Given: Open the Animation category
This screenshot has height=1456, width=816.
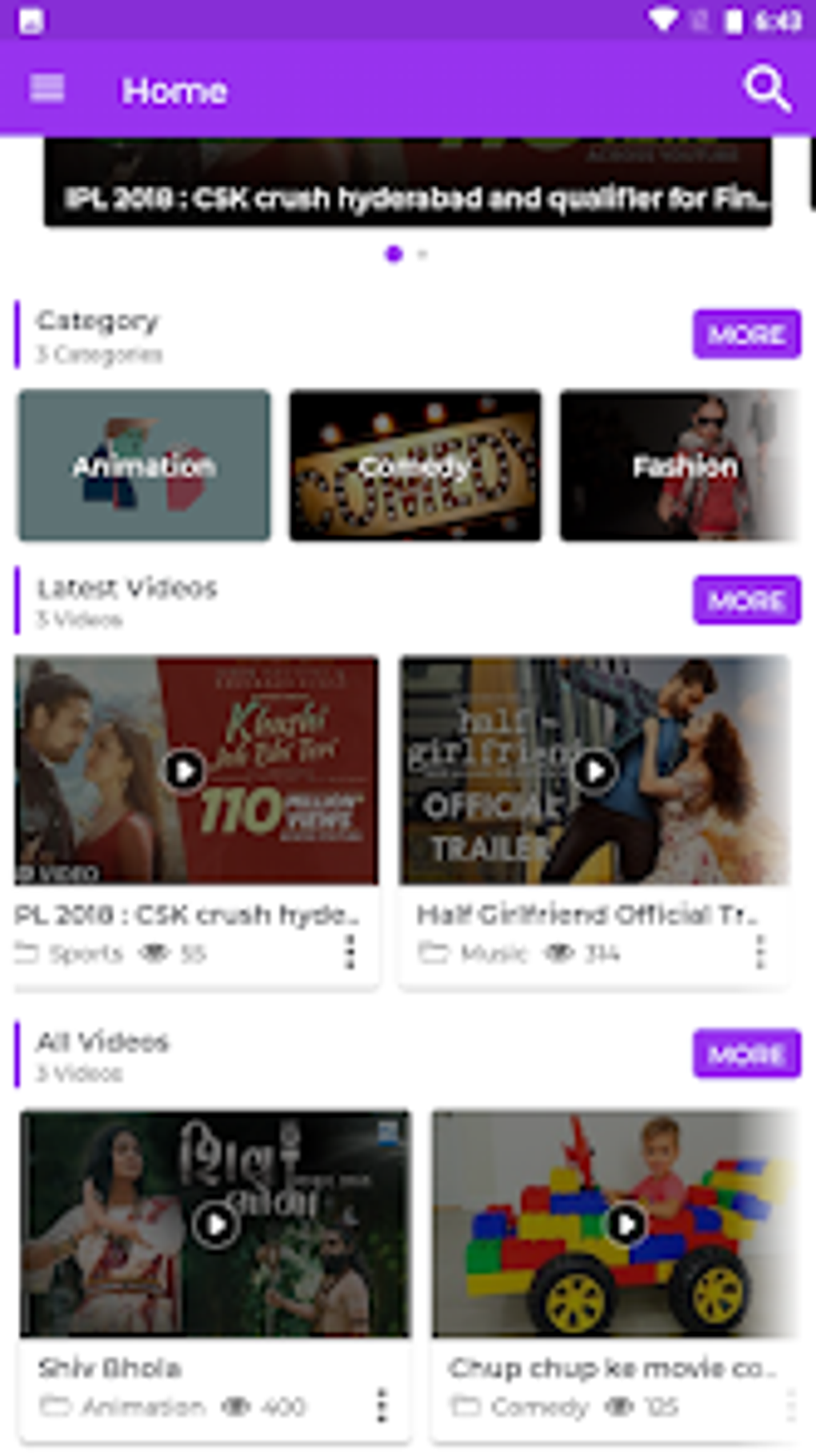Looking at the screenshot, I should pyautogui.click(x=144, y=465).
